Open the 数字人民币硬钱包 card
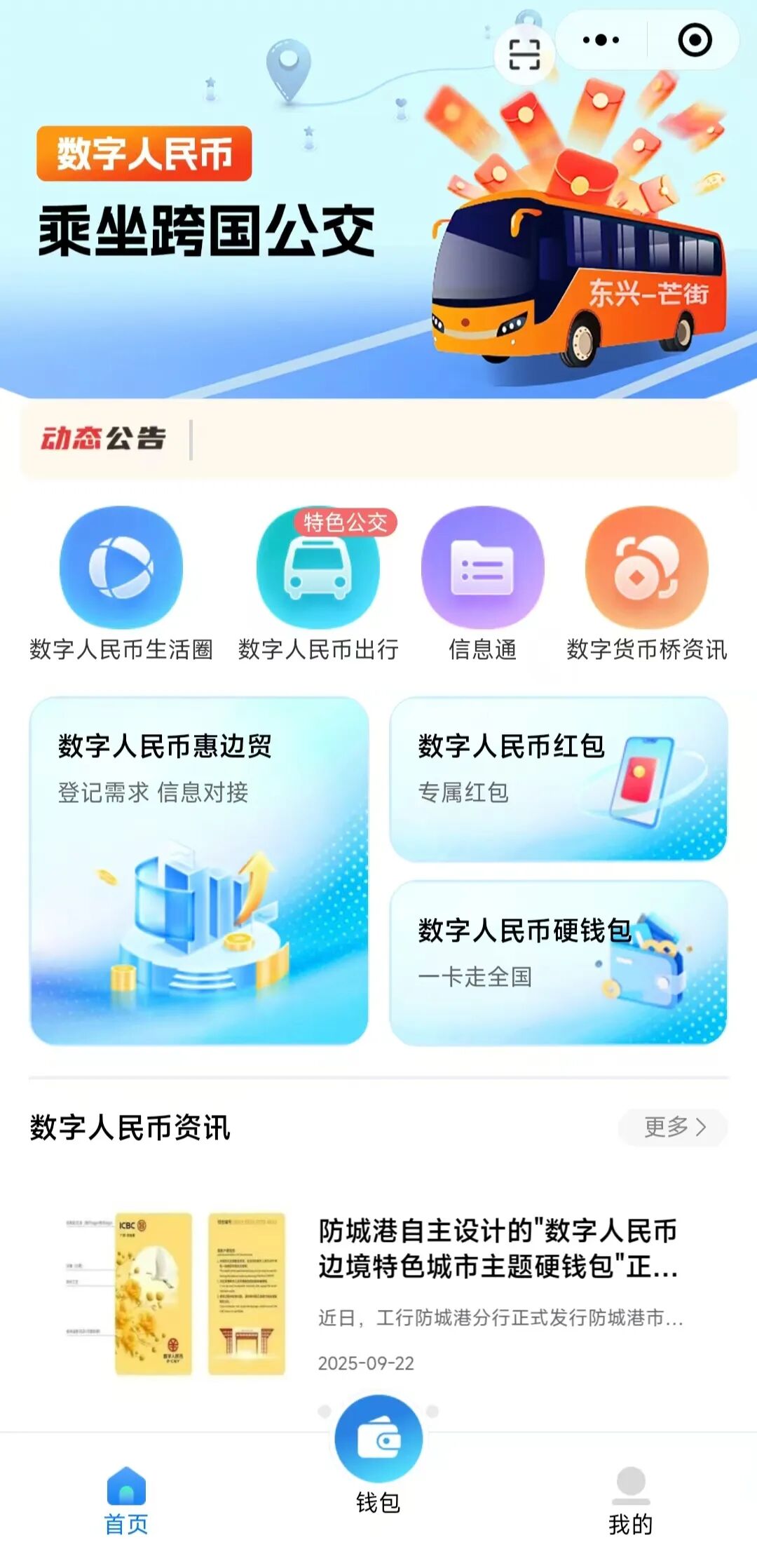This screenshot has width=757, height=1568. [x=558, y=962]
